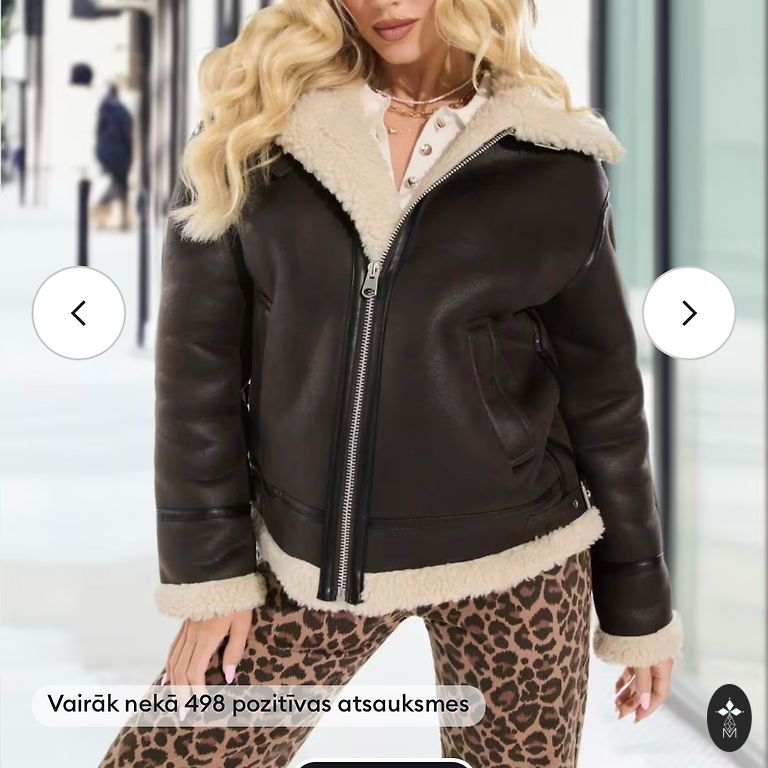Go to the previous product photo
Image resolution: width=768 pixels, height=768 pixels.
pos(78,313)
